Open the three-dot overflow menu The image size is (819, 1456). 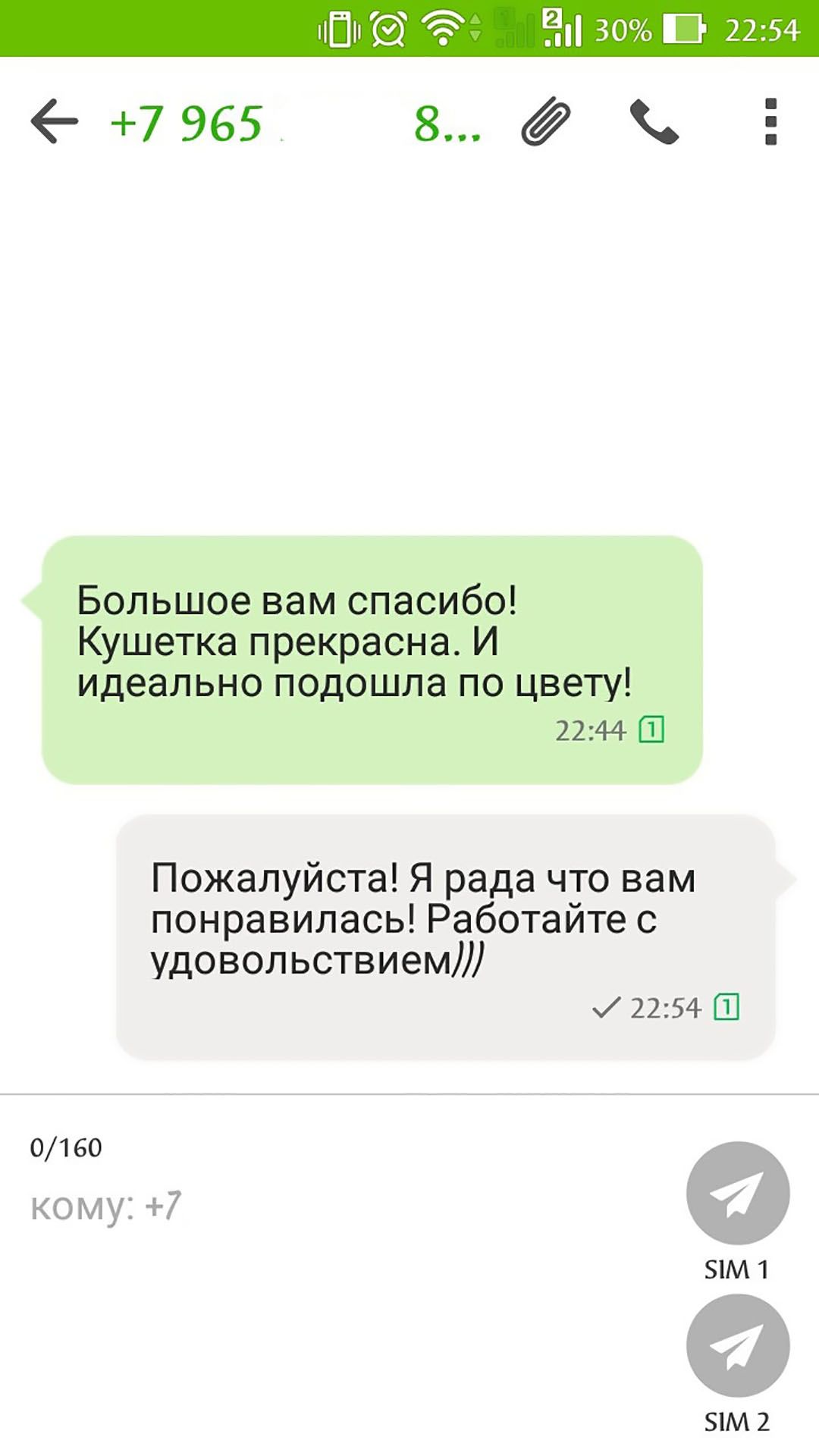770,121
